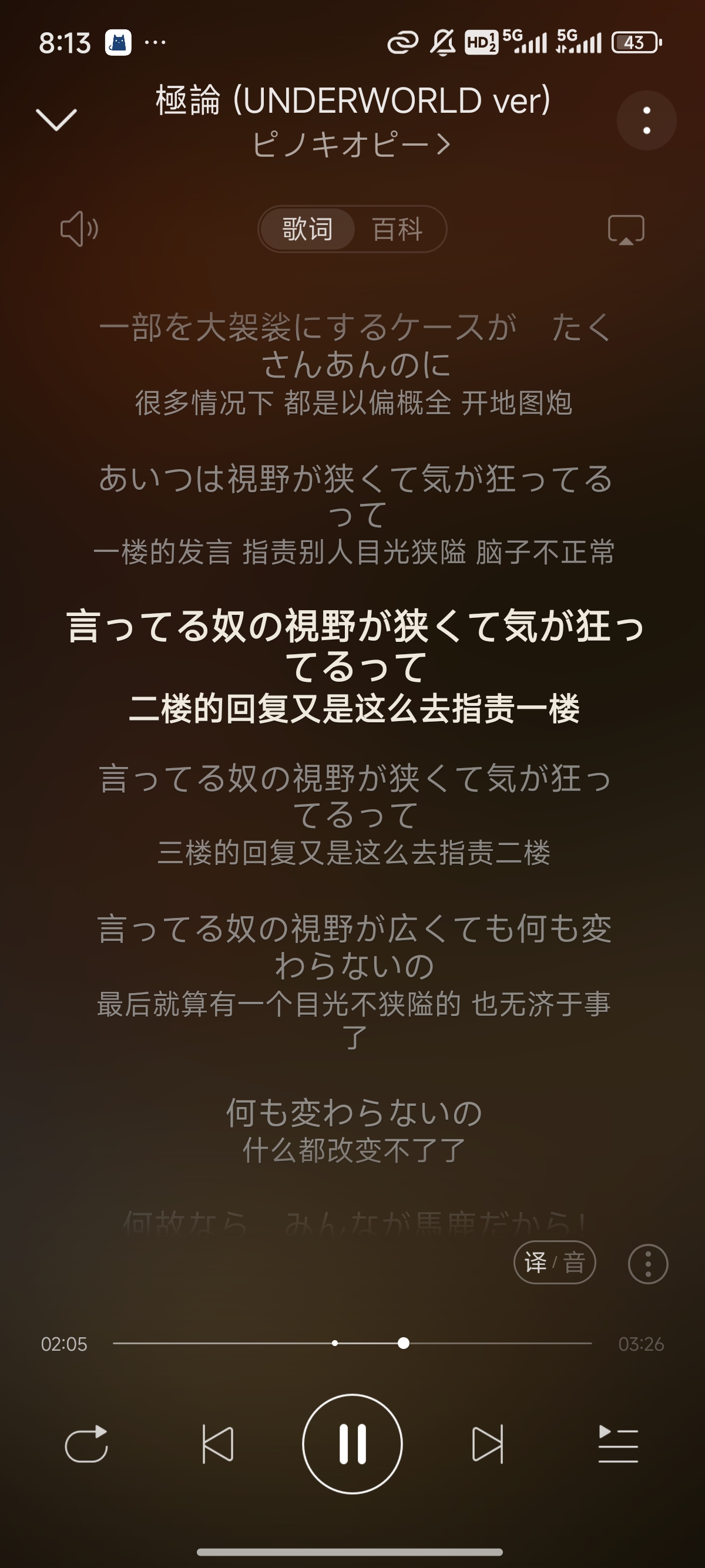Open artist ピノキオピー page
Screen dimensions: 705x1568
pos(351,145)
